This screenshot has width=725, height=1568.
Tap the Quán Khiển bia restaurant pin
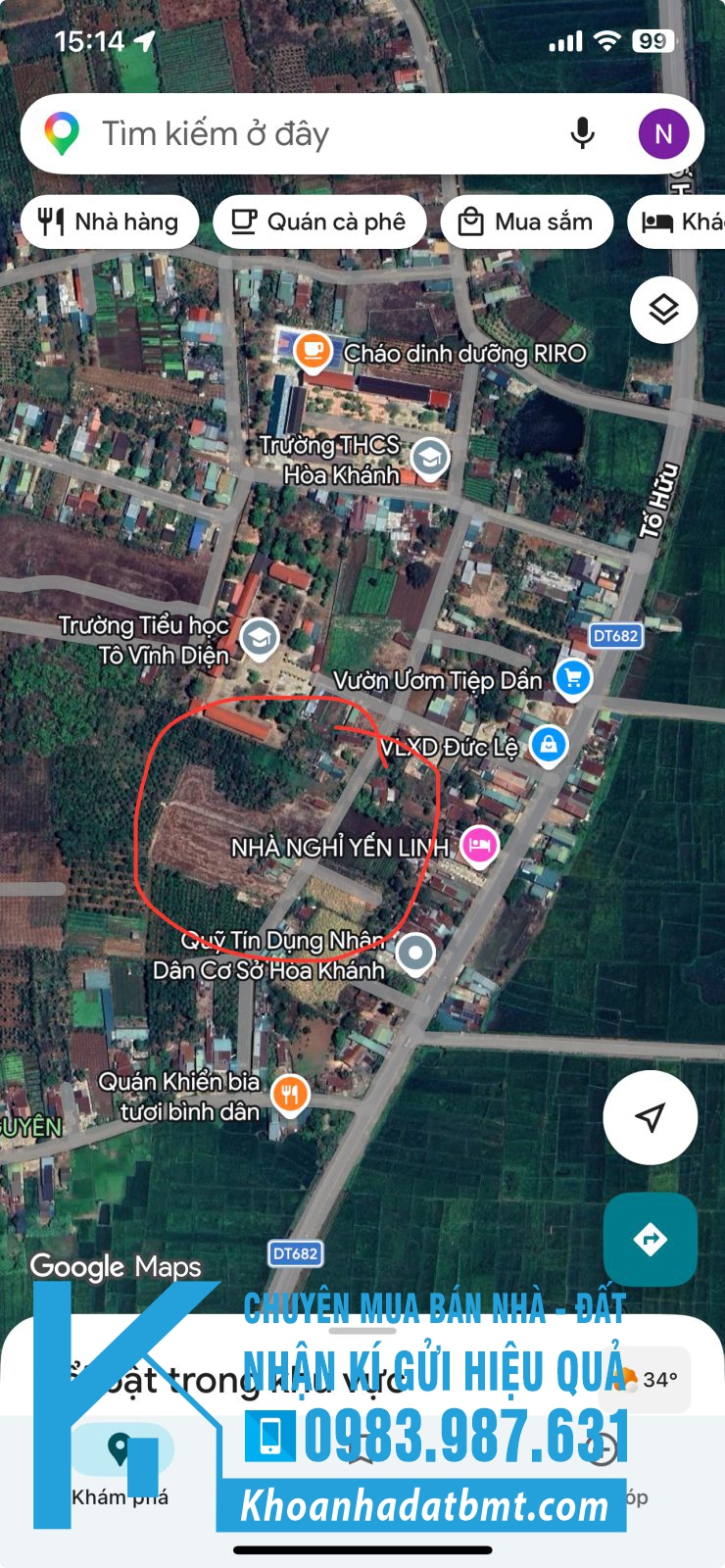(x=290, y=1094)
